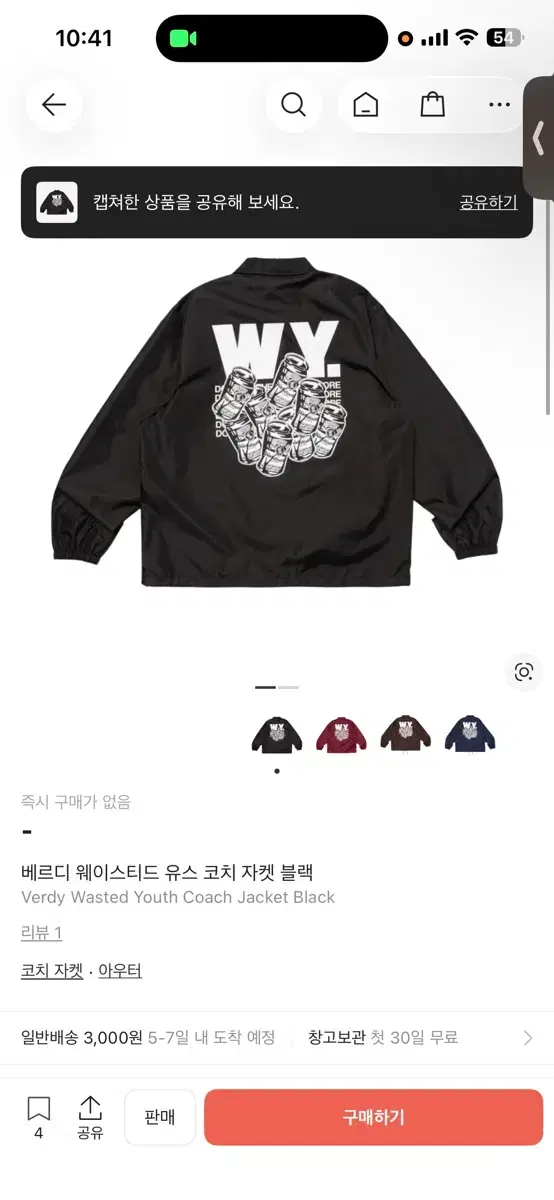This screenshot has height=1200, width=554.
Task: Go to the home icon
Action: click(365, 104)
